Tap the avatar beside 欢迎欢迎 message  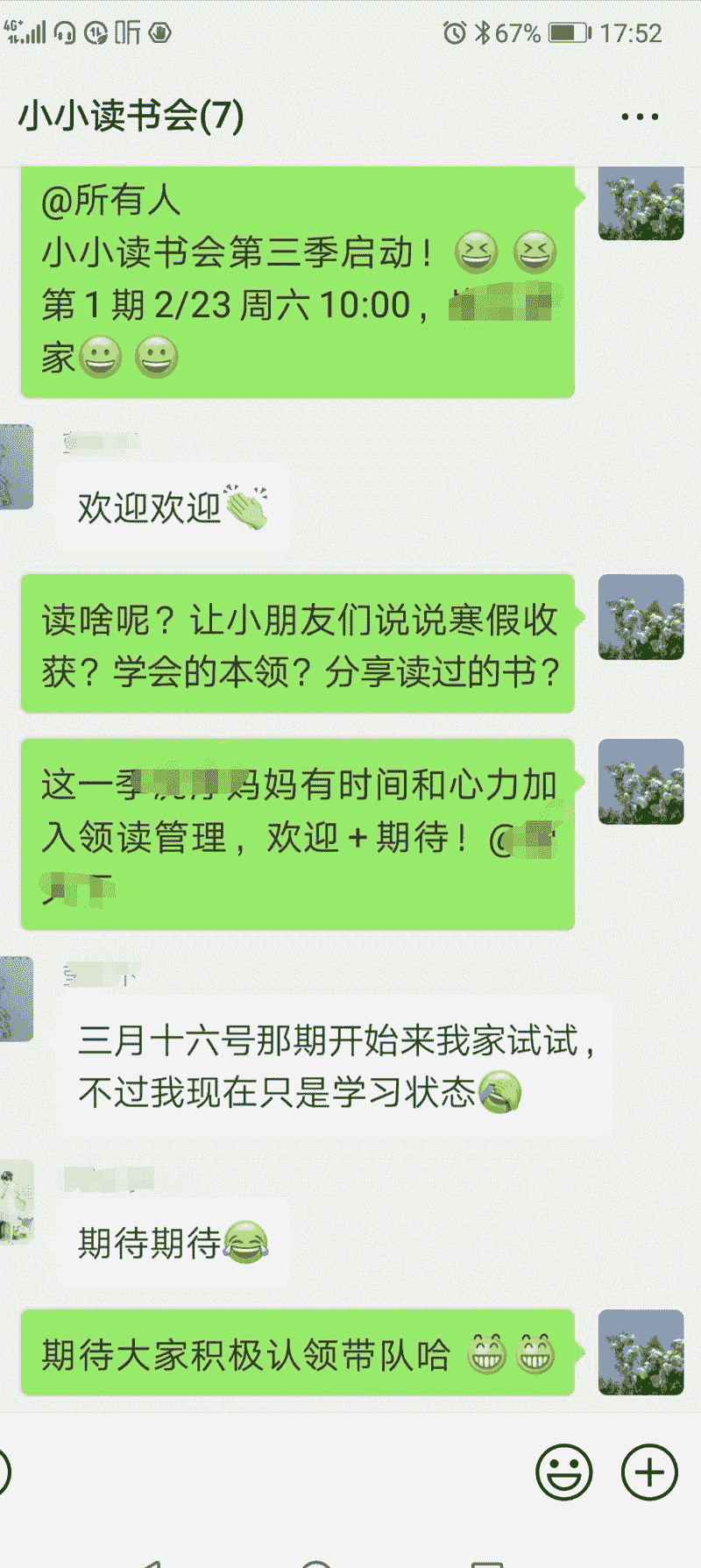click(x=16, y=467)
